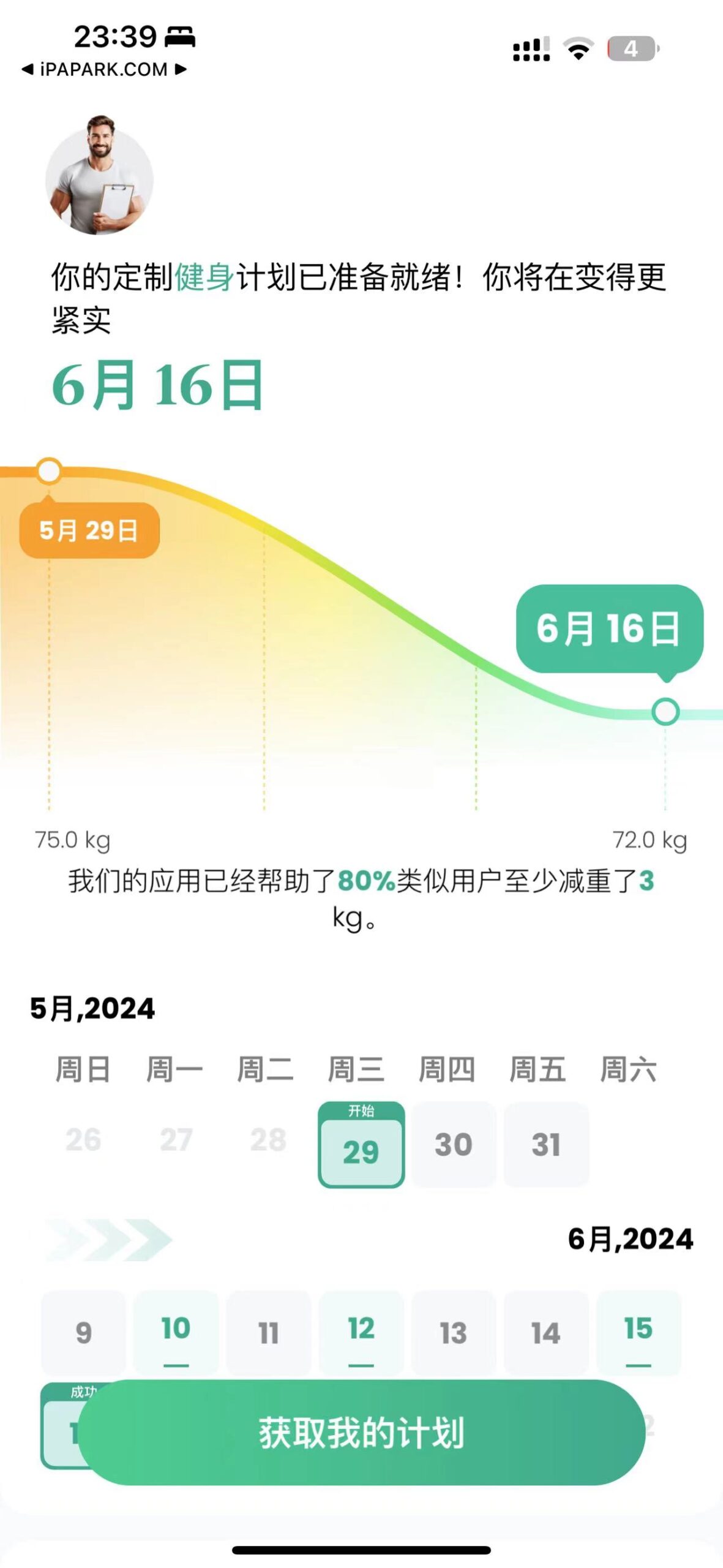Tap the green circle endpoint on the weight curve
The height and width of the screenshot is (1568, 723).
(665, 712)
